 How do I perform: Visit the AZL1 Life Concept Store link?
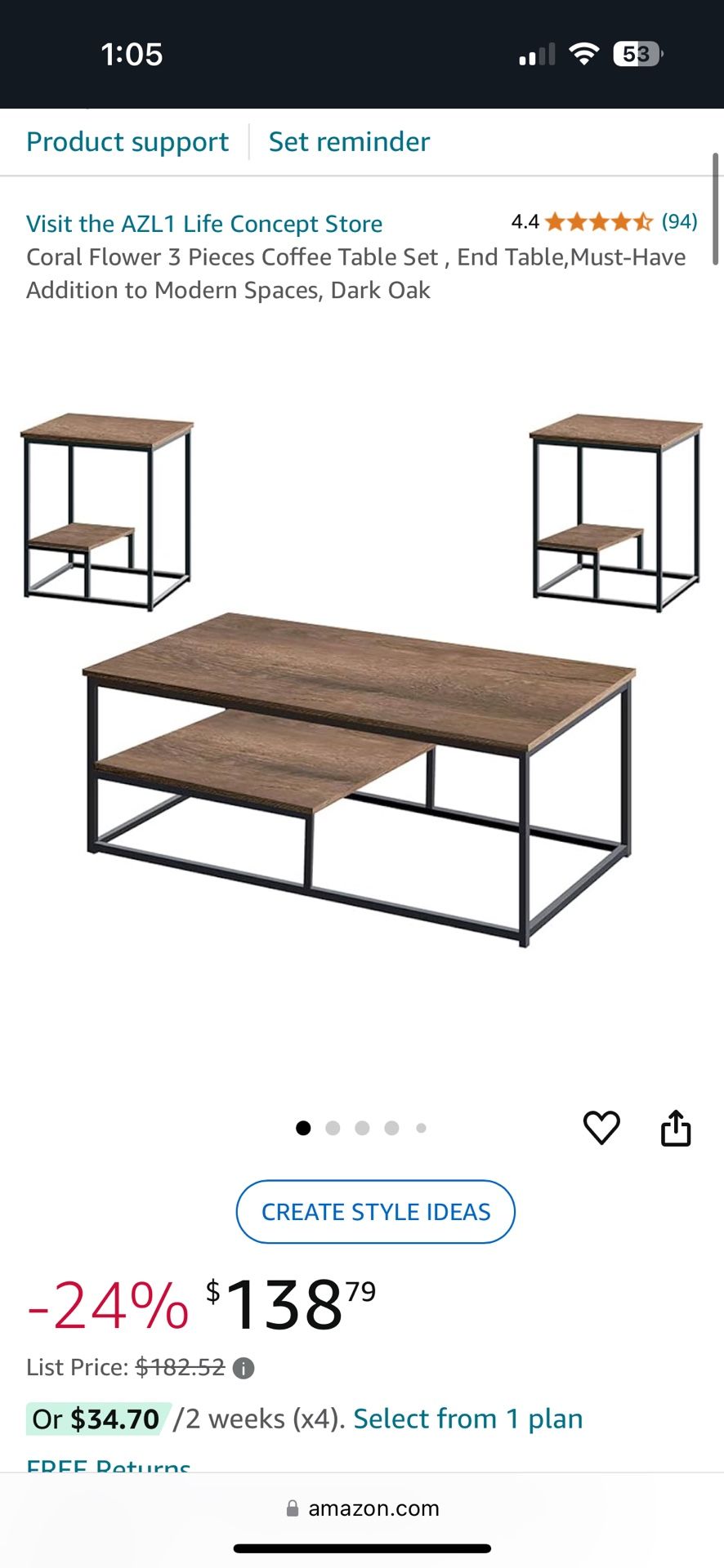pos(203,223)
